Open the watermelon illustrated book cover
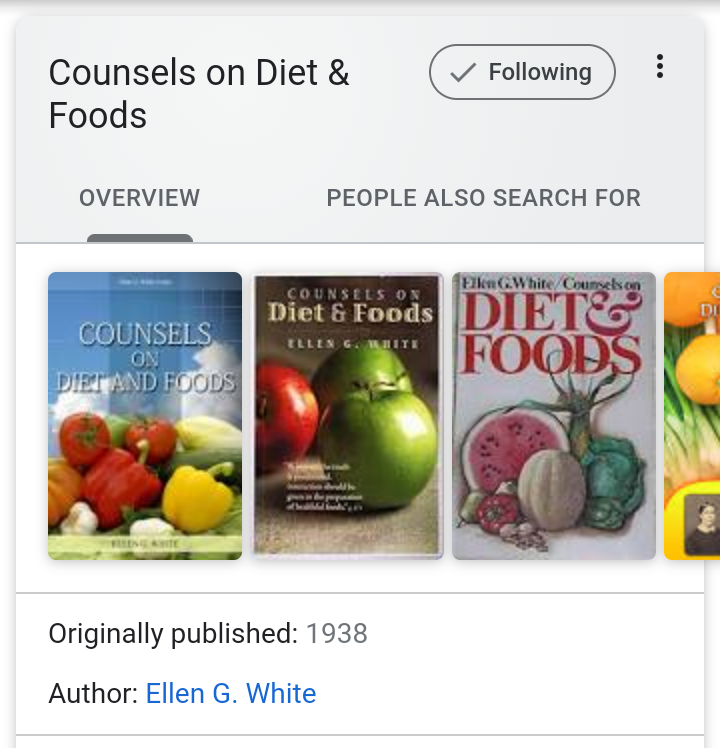The image size is (720, 748). pyautogui.click(x=554, y=415)
